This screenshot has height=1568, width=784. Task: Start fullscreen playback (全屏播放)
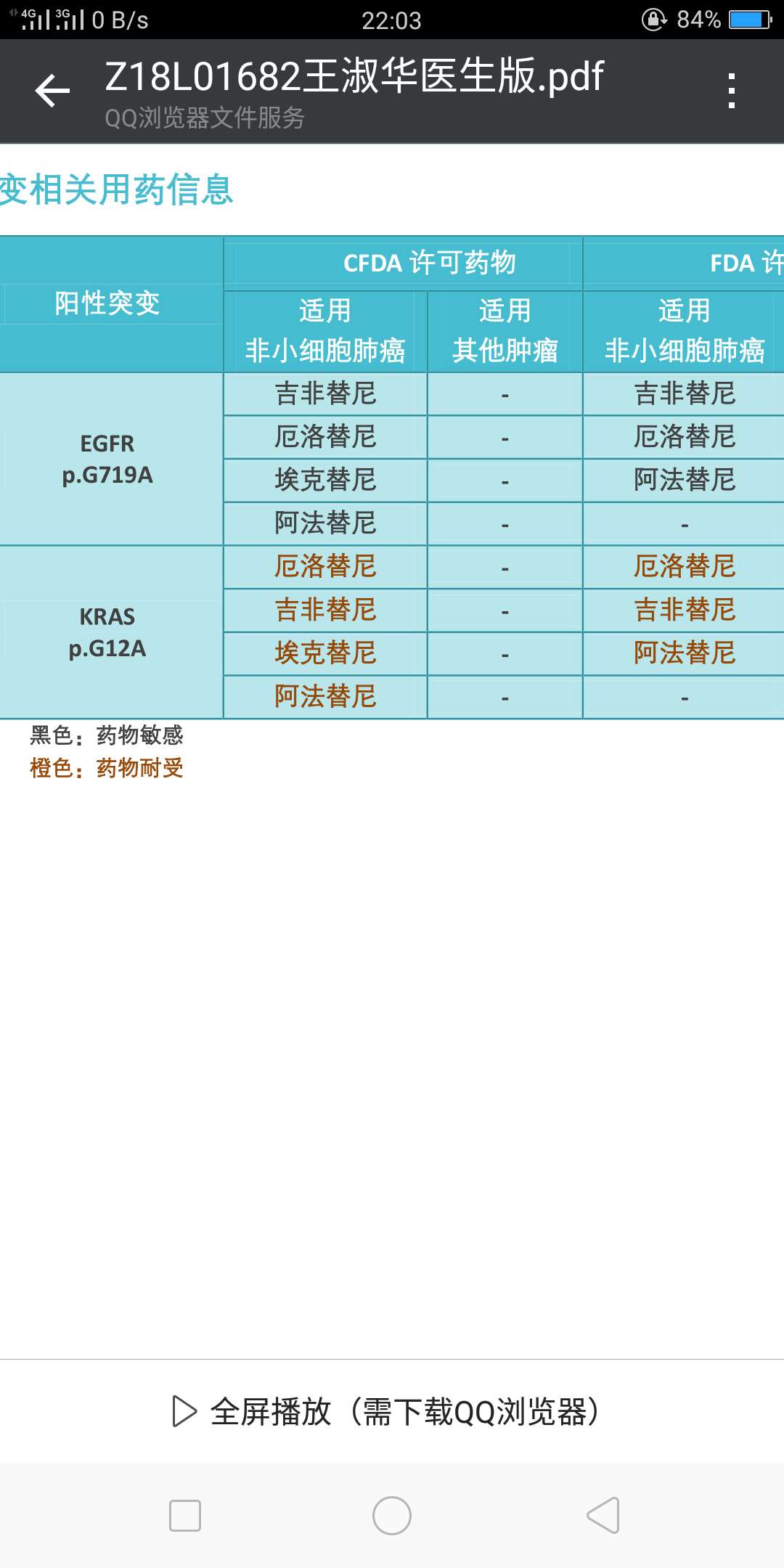click(x=385, y=1412)
